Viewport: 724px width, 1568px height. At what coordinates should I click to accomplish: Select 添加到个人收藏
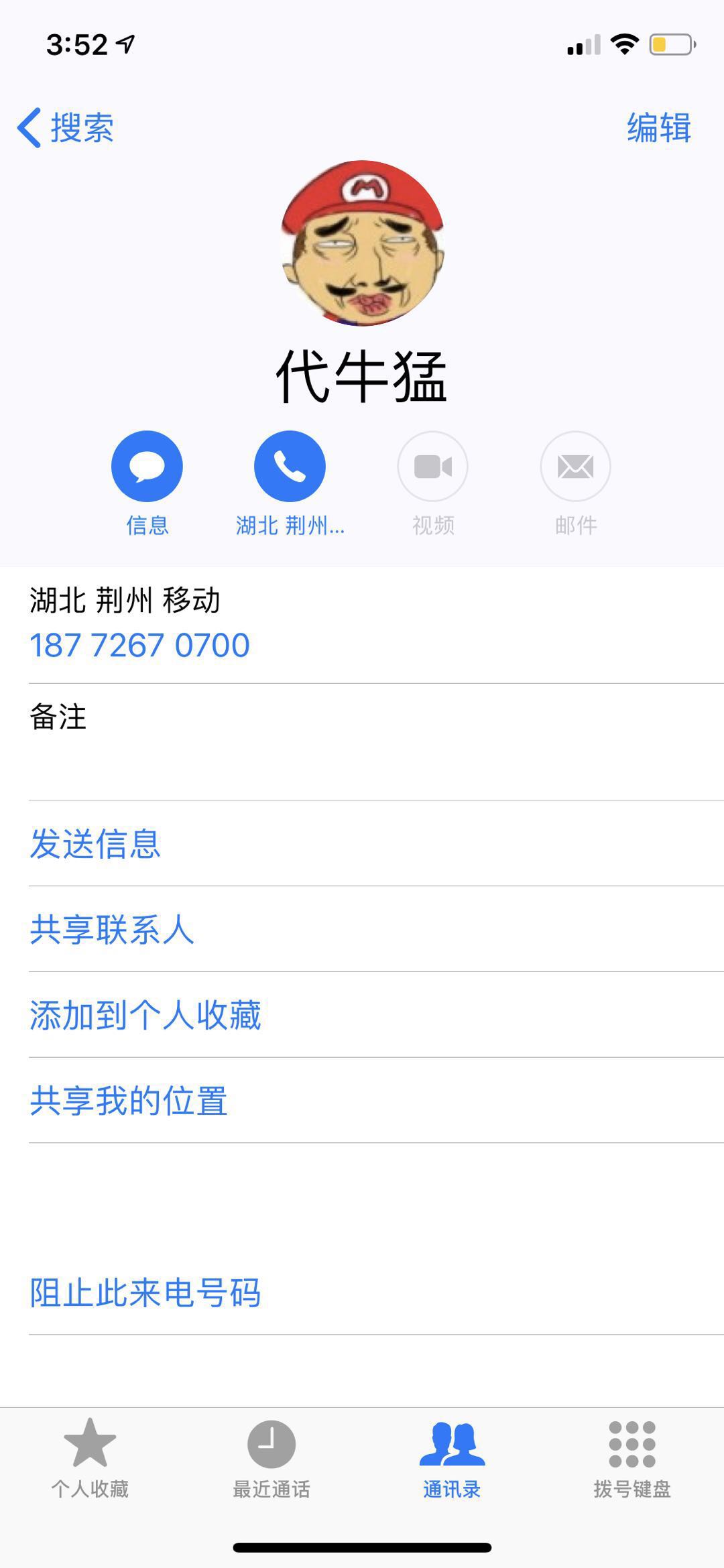(145, 1015)
